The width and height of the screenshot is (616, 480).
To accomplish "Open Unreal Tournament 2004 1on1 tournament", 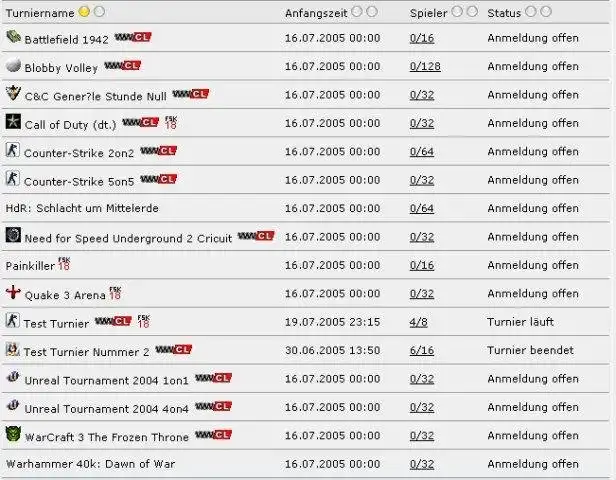I will click(x=105, y=380).
